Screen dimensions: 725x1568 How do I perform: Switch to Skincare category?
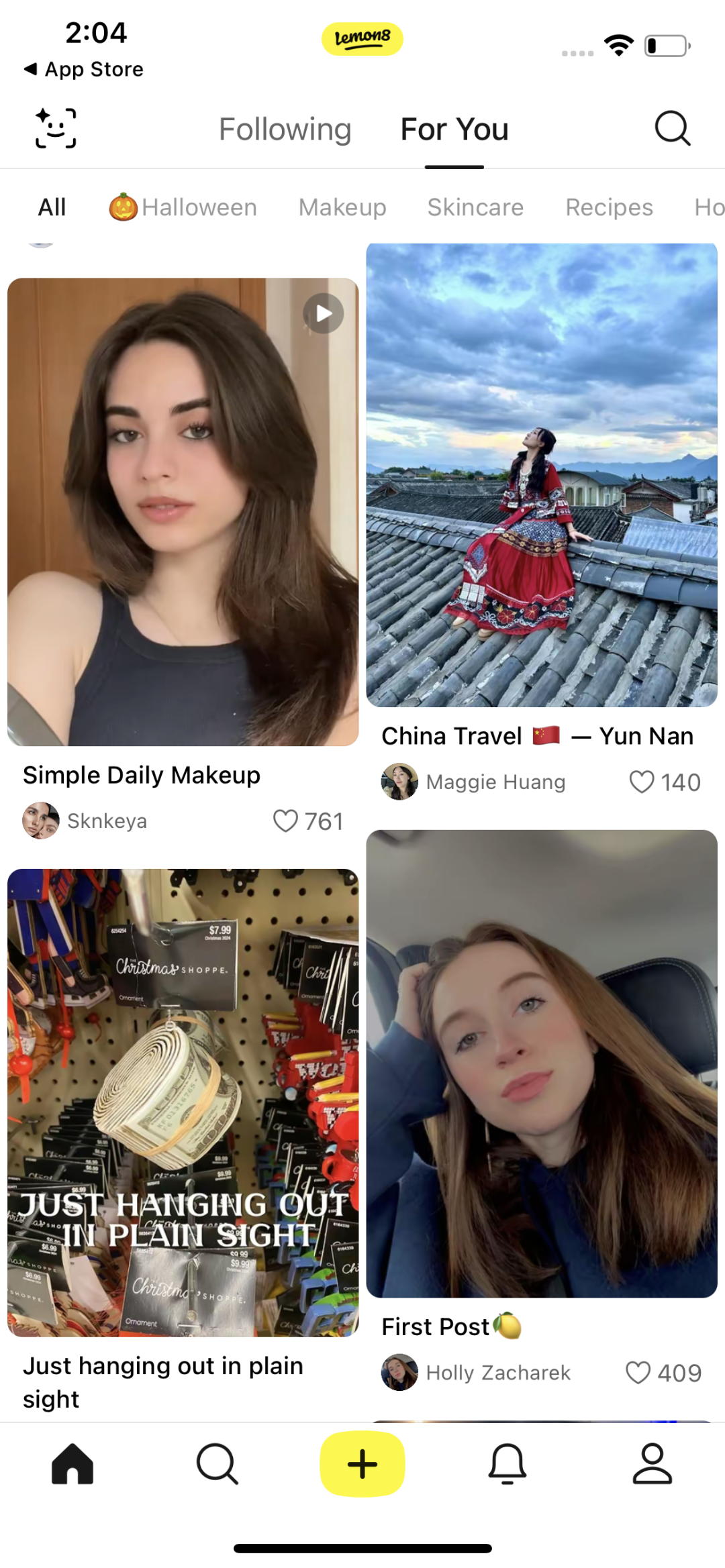[475, 207]
